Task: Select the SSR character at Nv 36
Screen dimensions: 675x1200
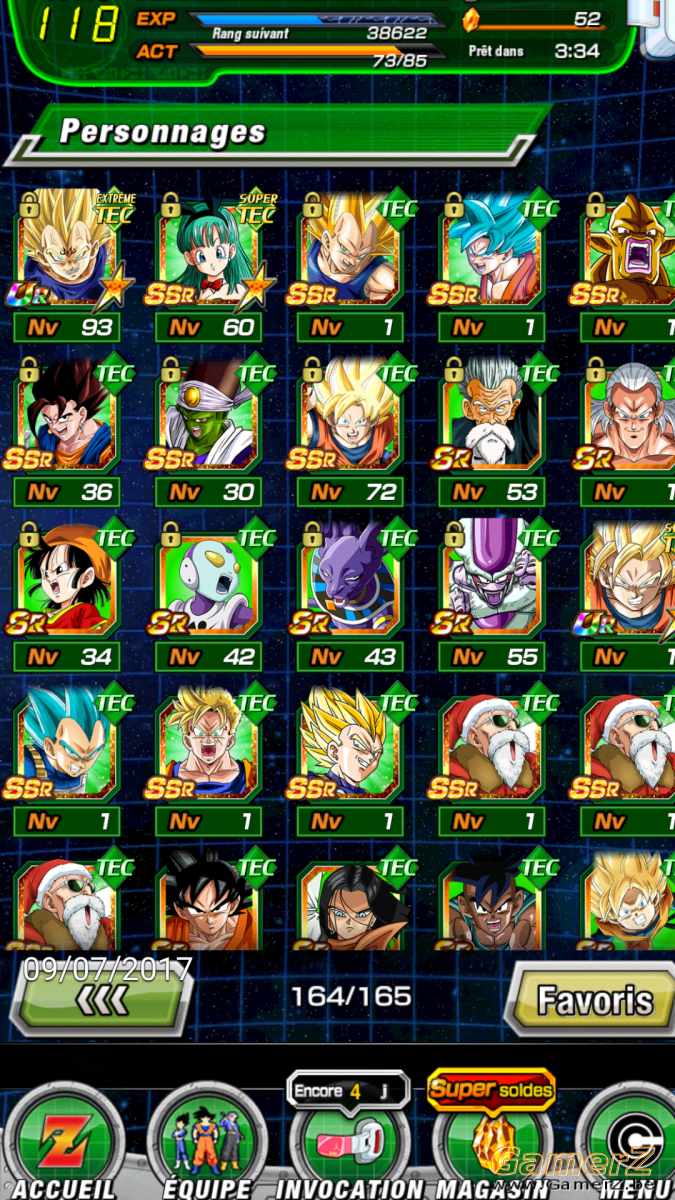Action: (67, 430)
